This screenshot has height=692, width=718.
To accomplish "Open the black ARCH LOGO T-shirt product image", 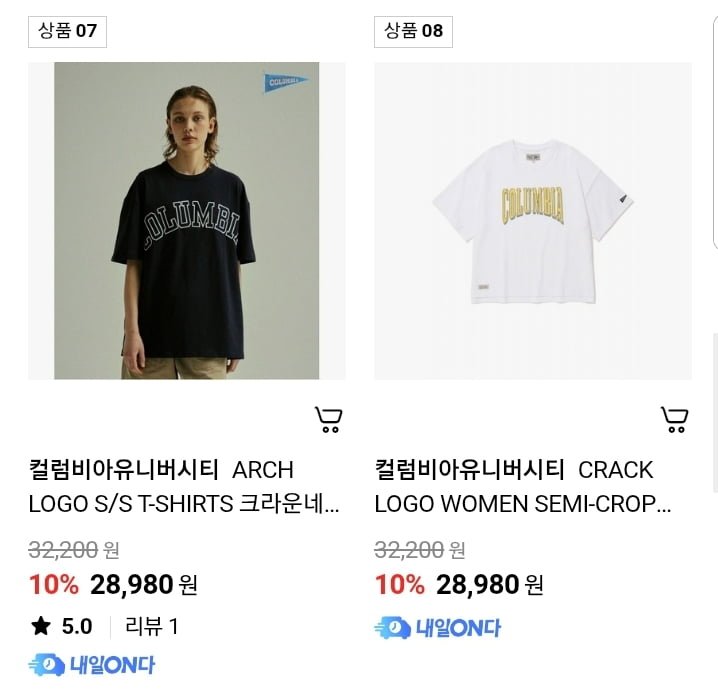I will (x=187, y=221).
